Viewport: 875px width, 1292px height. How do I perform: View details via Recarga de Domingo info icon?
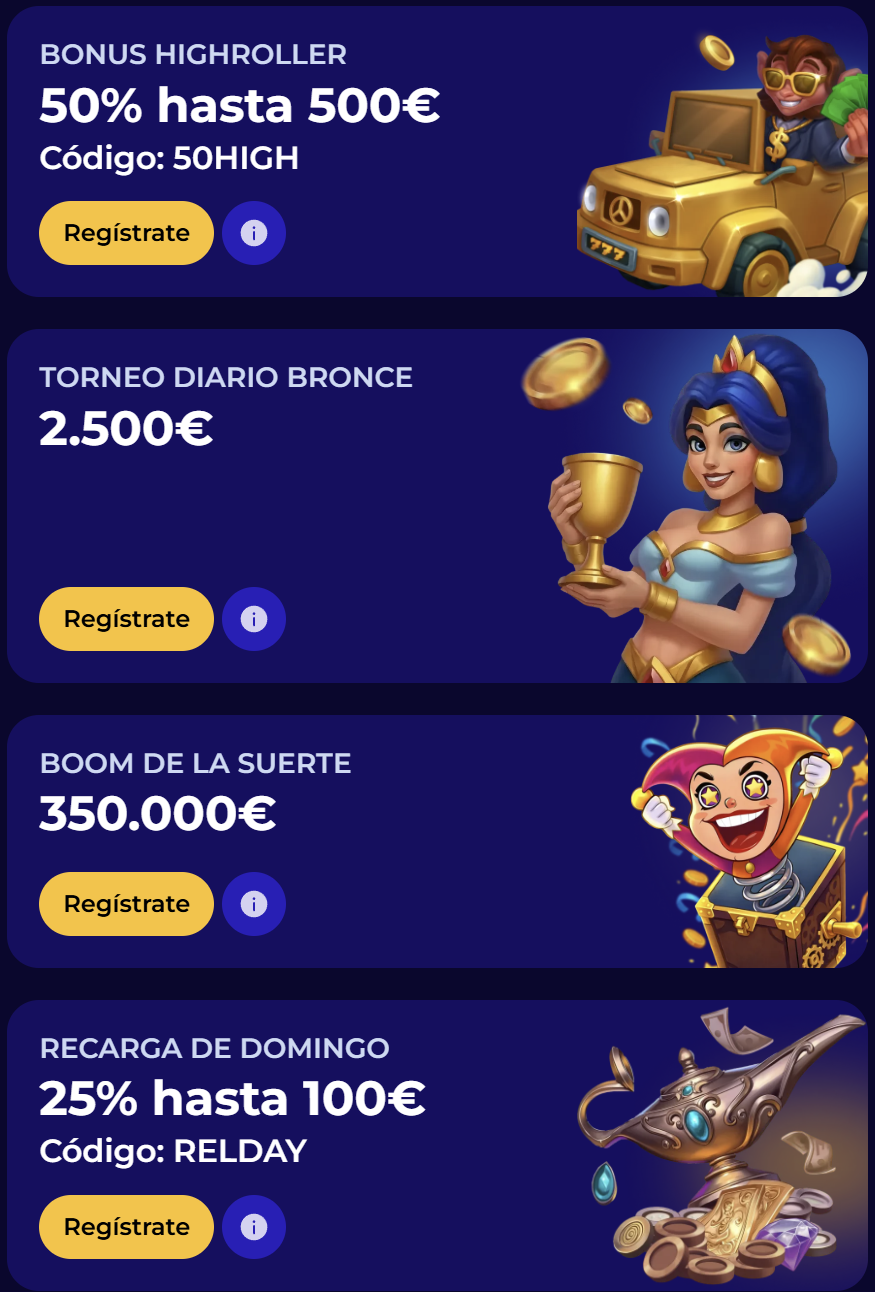(x=253, y=1226)
